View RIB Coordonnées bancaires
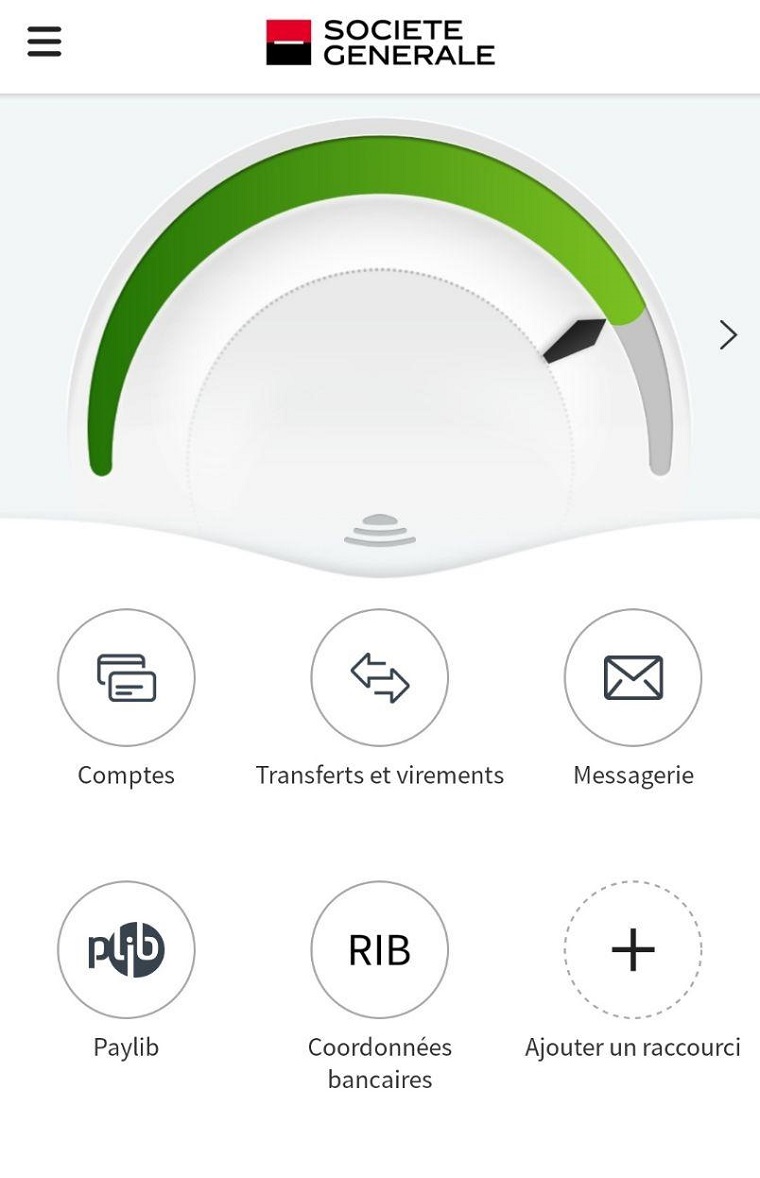The width and height of the screenshot is (760, 1178). [379, 950]
